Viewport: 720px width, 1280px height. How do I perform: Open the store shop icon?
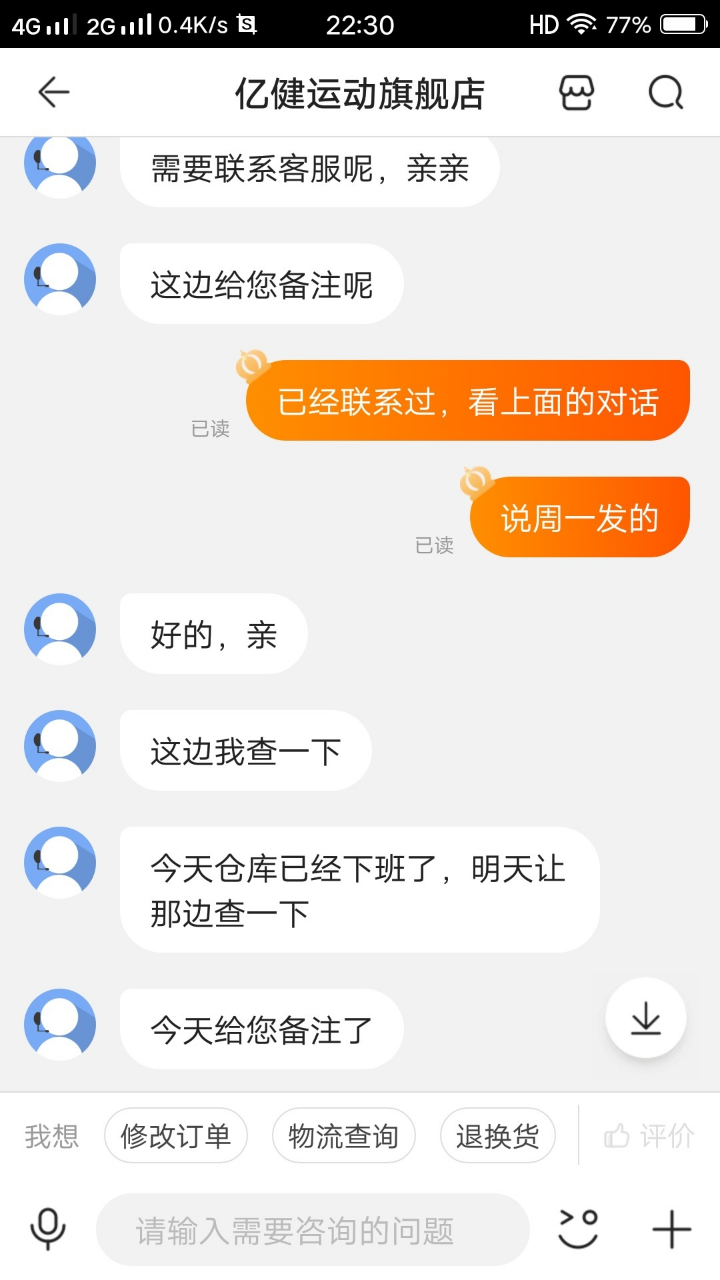(576, 93)
